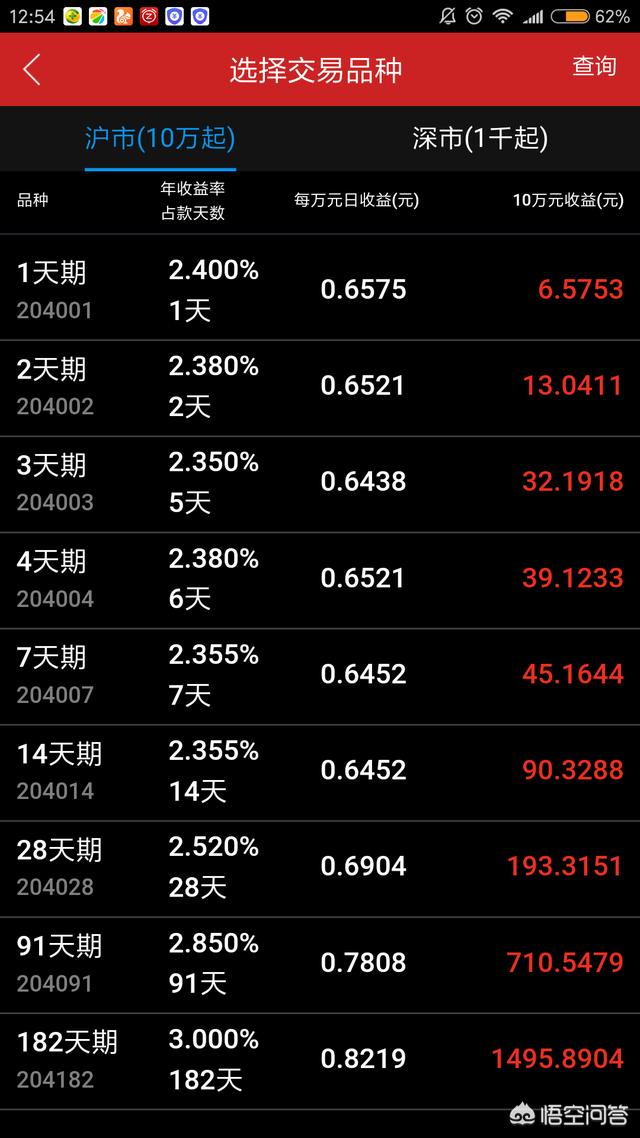Open the 91天期 204091 row
This screenshot has width=640, height=1138.
[x=320, y=965]
